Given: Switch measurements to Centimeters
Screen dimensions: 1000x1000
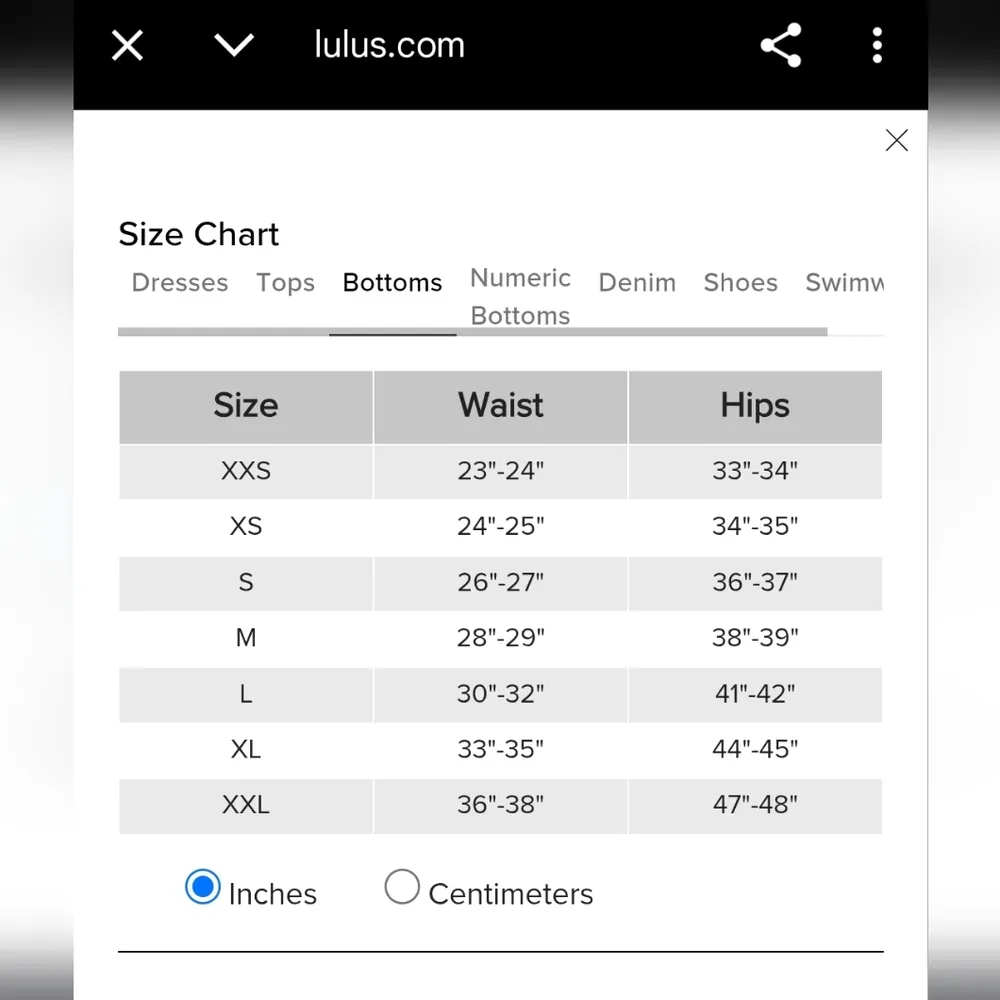Looking at the screenshot, I should (x=402, y=887).
